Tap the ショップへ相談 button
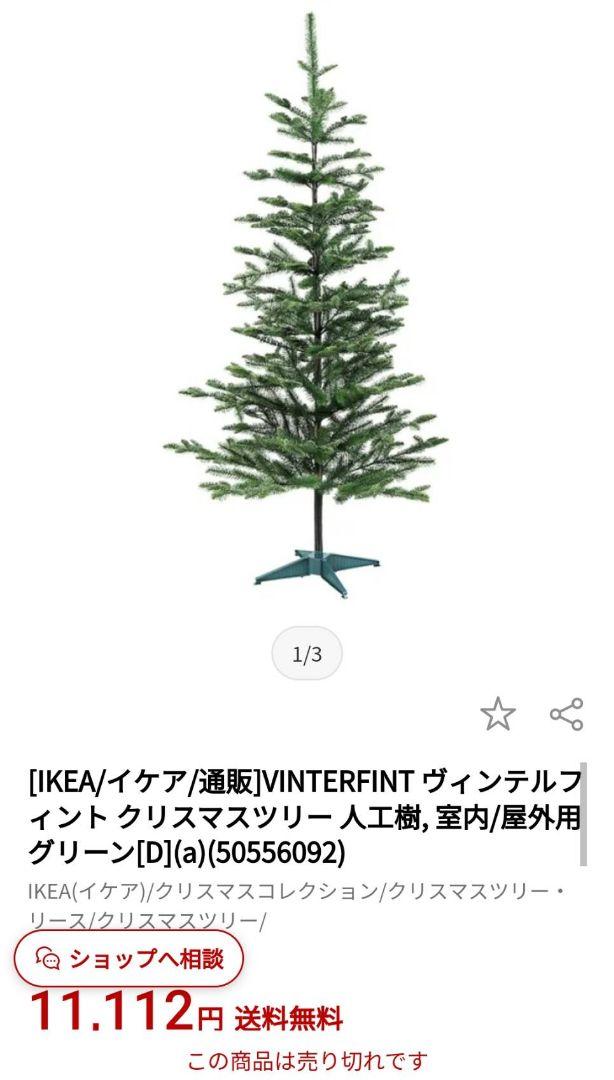 (x=129, y=958)
